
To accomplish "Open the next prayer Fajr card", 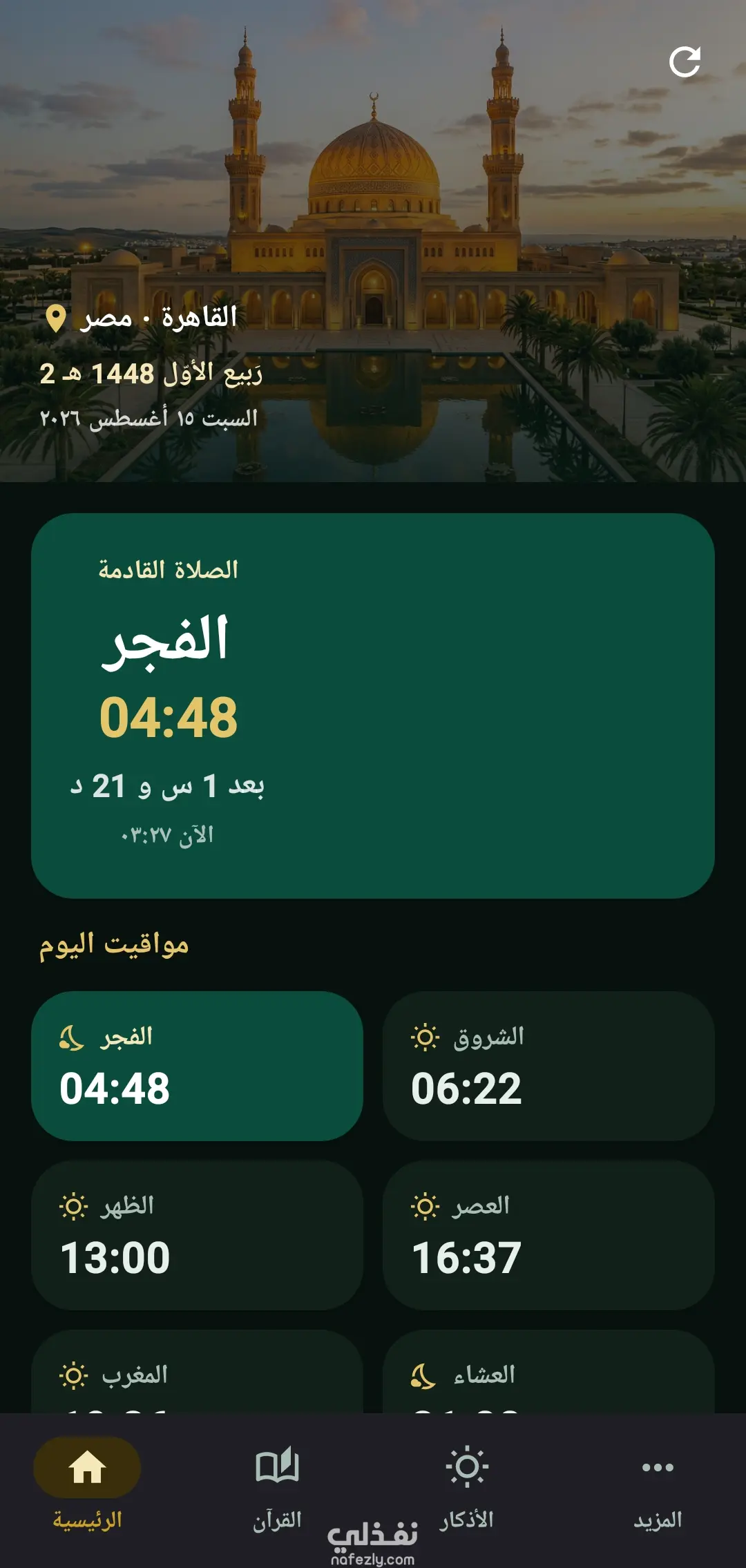I will coord(373,705).
